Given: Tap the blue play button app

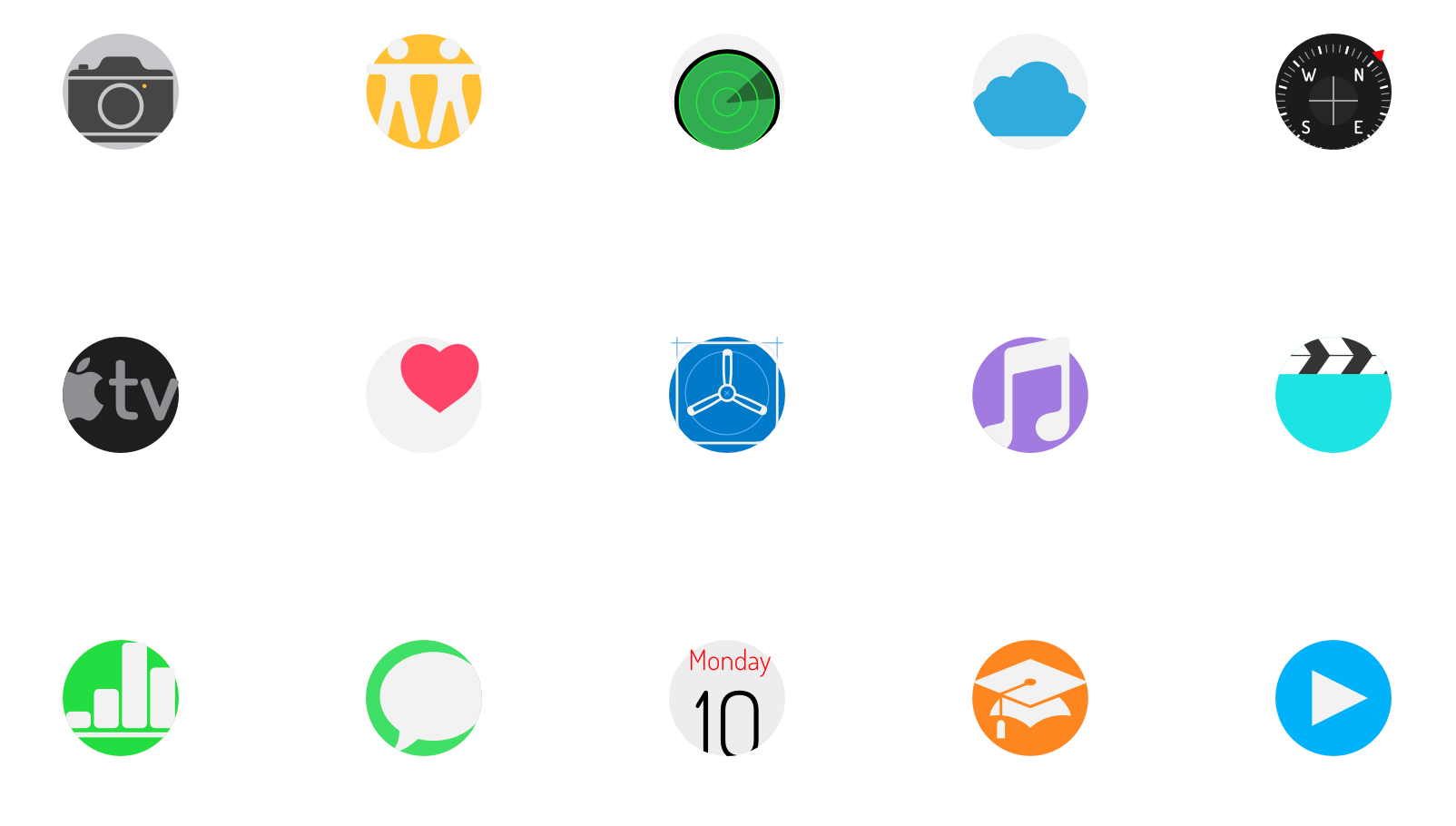Looking at the screenshot, I should (x=1333, y=698).
